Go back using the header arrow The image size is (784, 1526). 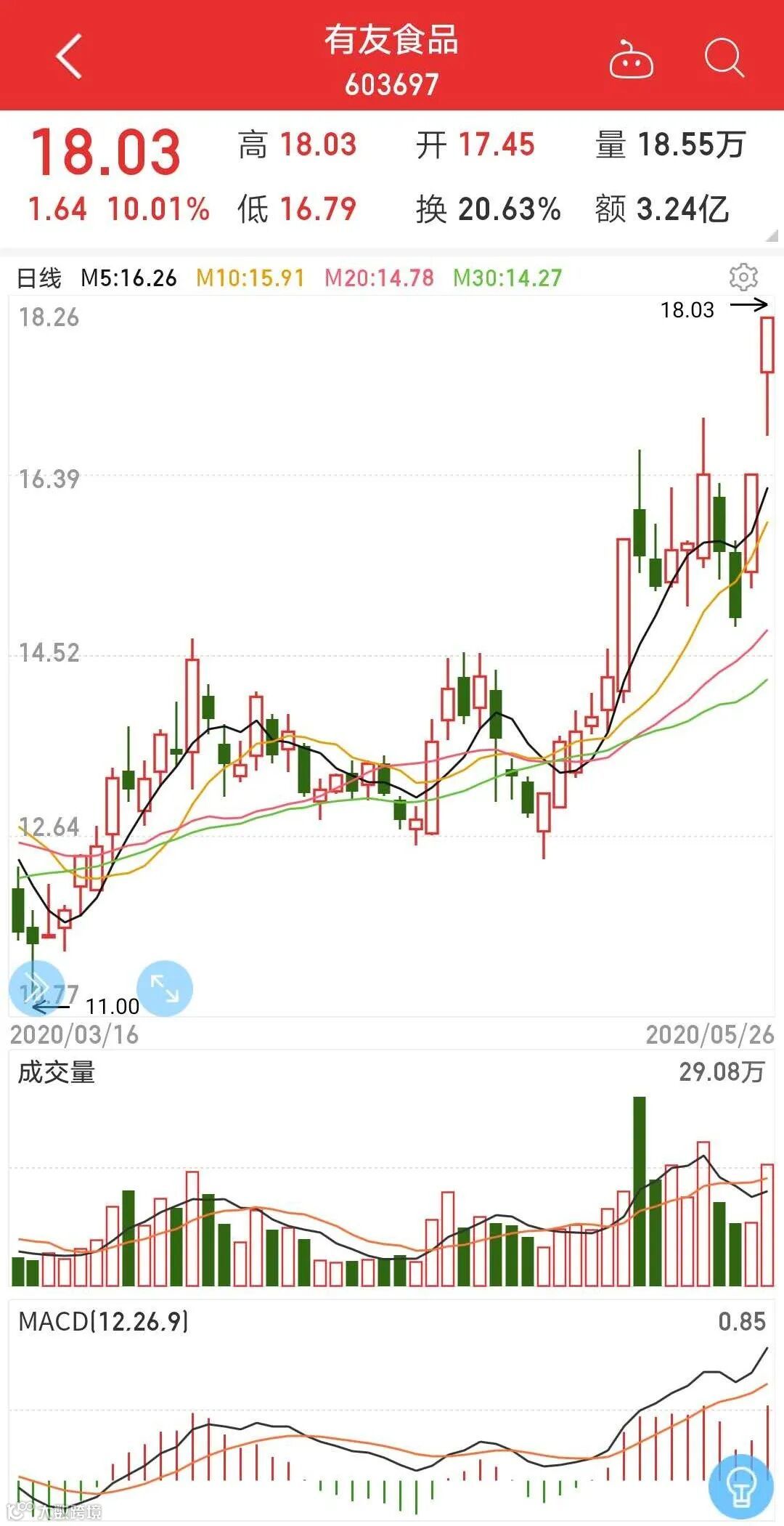pyautogui.click(x=69, y=56)
